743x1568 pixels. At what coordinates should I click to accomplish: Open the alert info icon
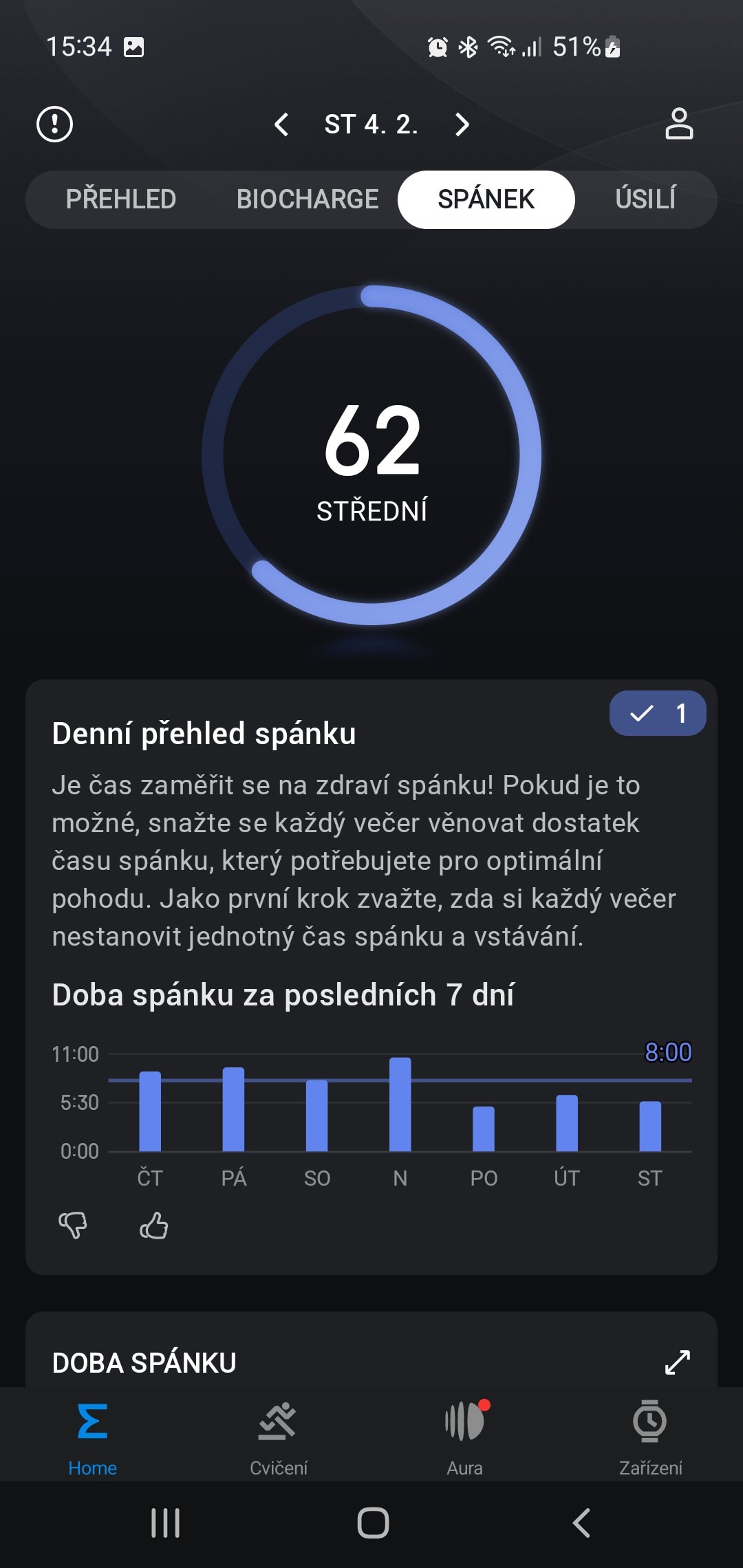pos(54,124)
